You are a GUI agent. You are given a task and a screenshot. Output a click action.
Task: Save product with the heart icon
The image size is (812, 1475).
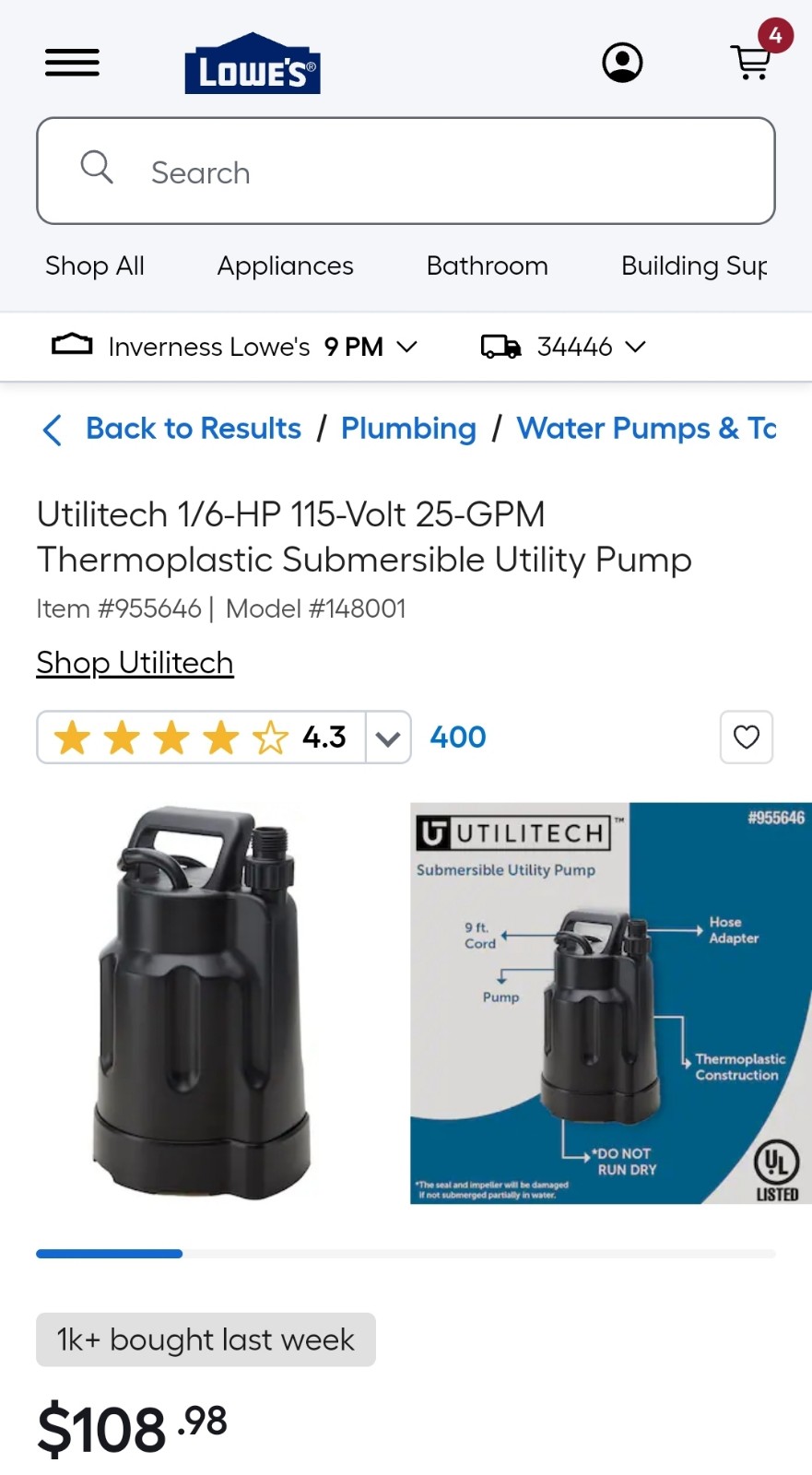[x=747, y=737]
